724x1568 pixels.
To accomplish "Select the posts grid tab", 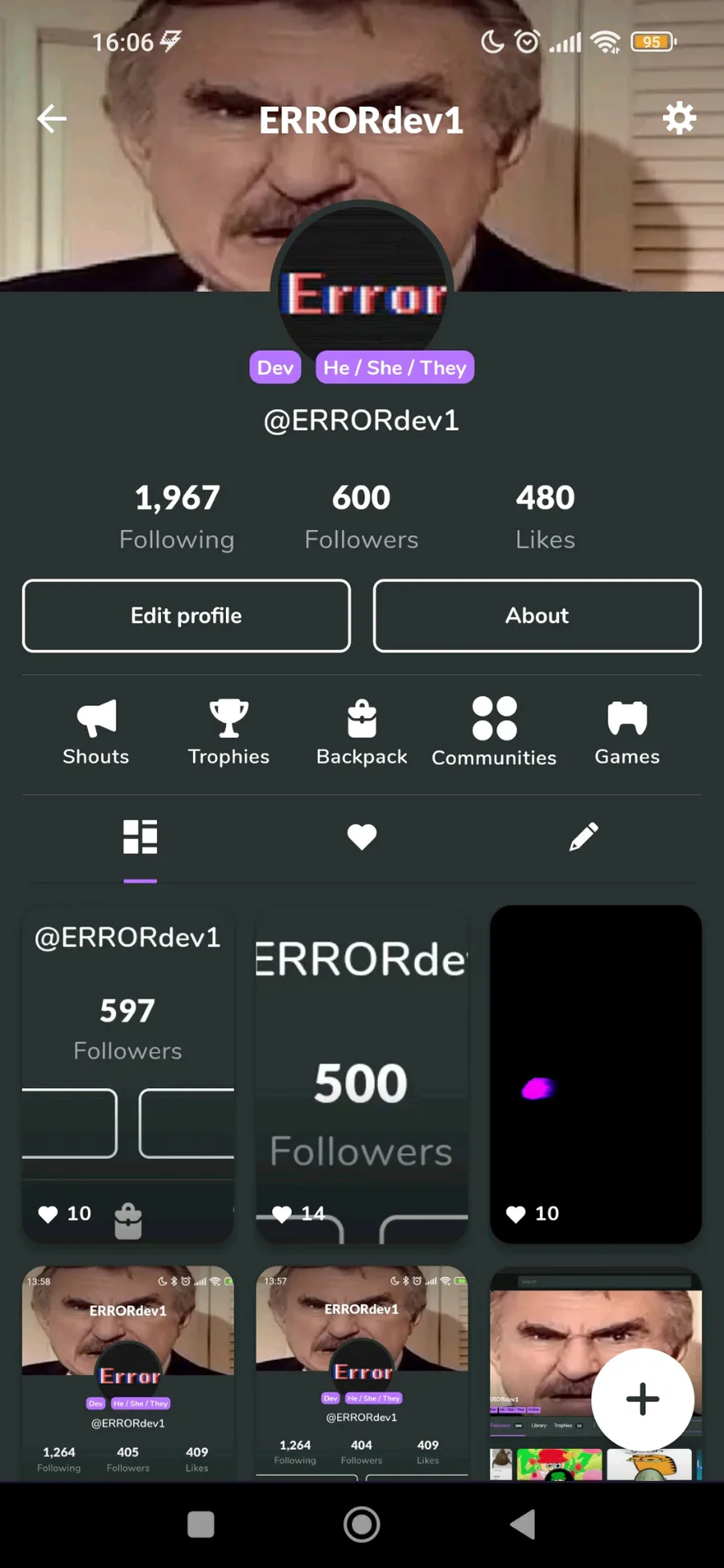I will coord(140,838).
